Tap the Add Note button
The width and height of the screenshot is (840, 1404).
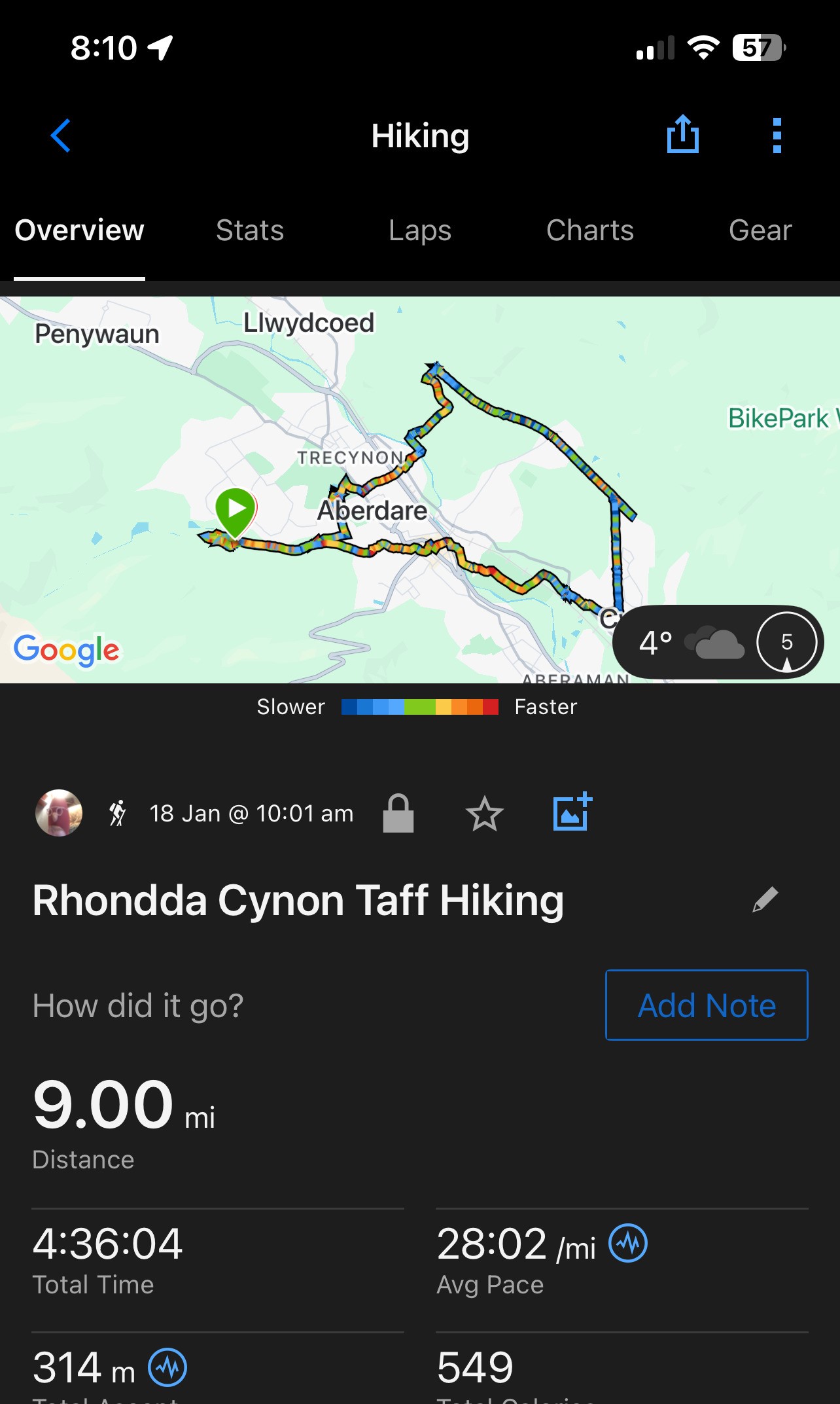pos(707,1005)
